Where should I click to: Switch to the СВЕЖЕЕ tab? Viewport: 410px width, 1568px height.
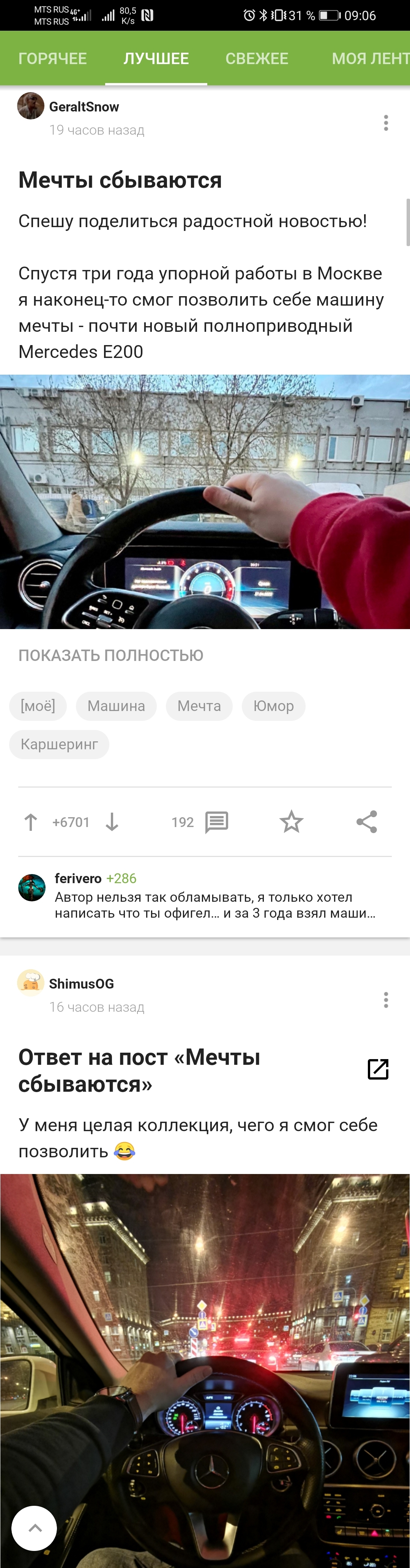point(257,58)
